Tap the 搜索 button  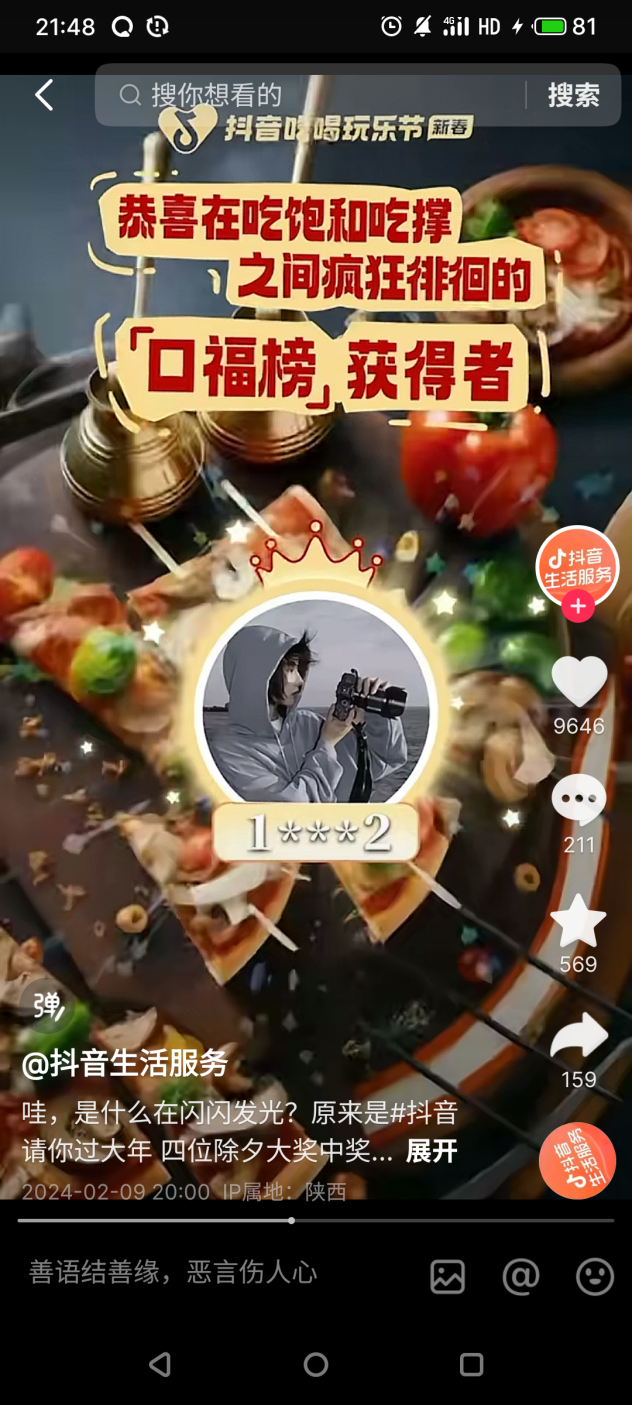tap(573, 95)
